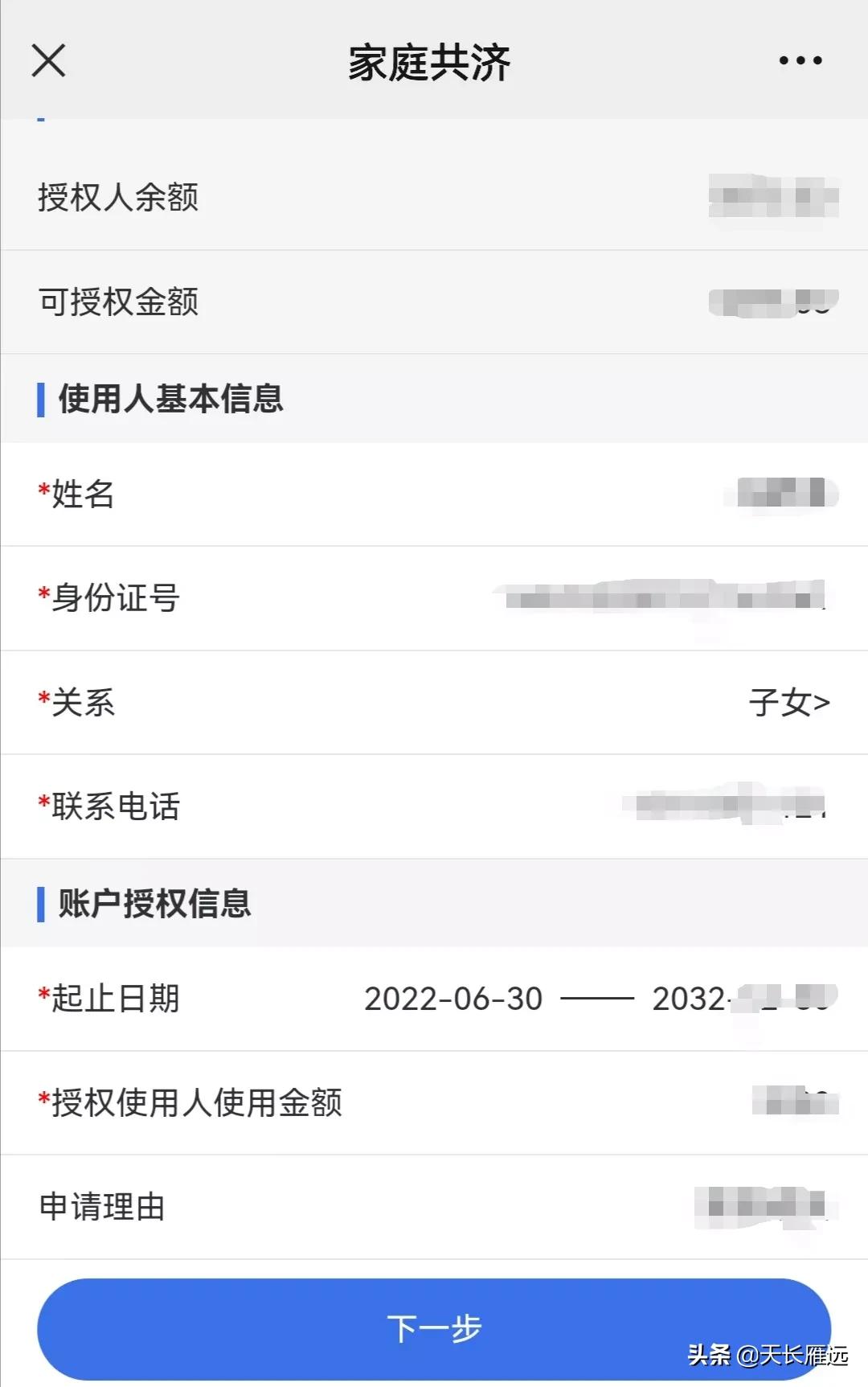Close the 家庭共济 page with the X icon
The width and height of the screenshot is (868, 1387).
tap(48, 60)
